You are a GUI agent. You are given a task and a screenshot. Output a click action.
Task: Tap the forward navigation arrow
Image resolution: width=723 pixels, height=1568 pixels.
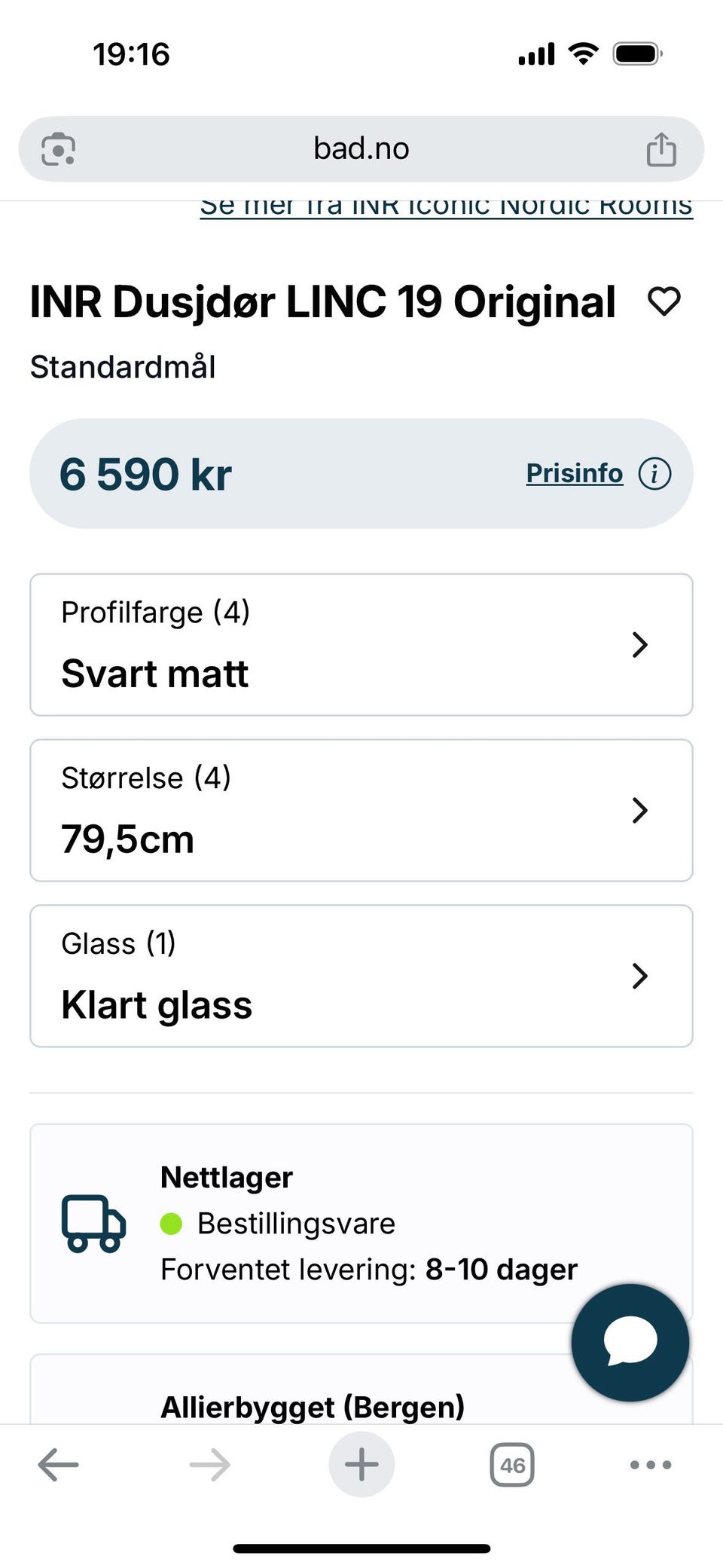tap(209, 1464)
